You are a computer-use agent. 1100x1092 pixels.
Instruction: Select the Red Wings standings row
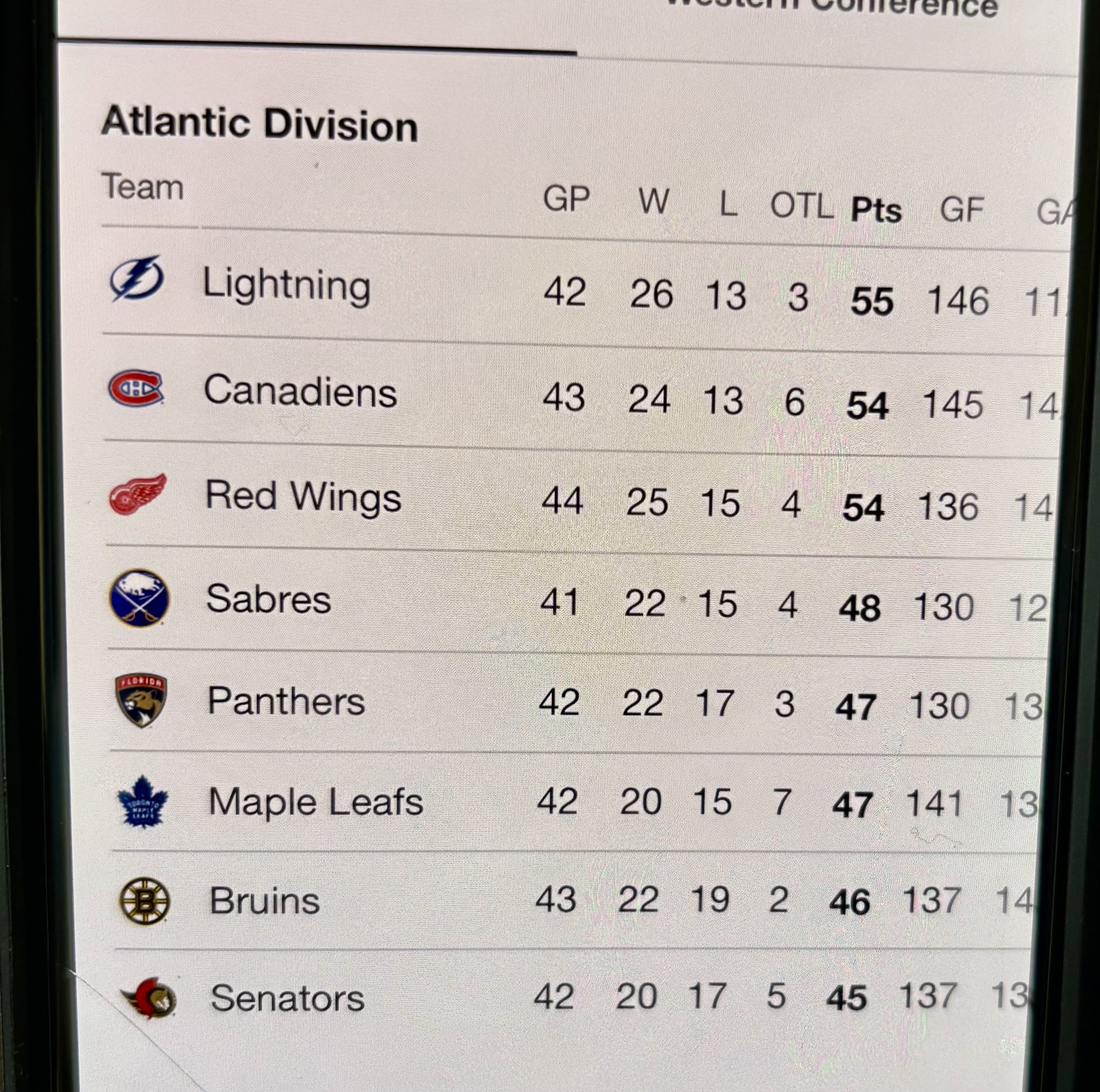303,496
